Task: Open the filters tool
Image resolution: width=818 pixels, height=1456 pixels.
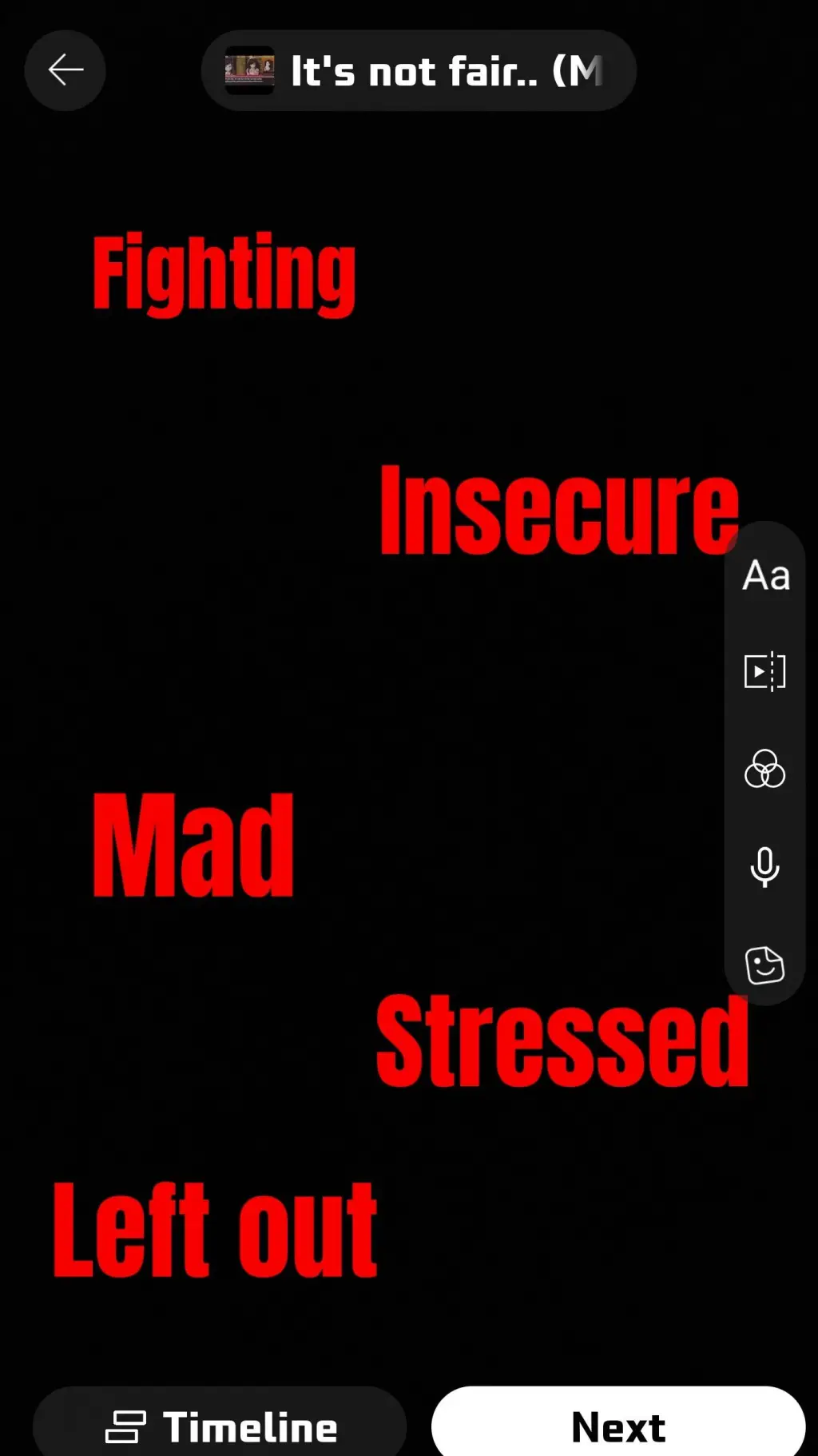Action: pos(765,769)
